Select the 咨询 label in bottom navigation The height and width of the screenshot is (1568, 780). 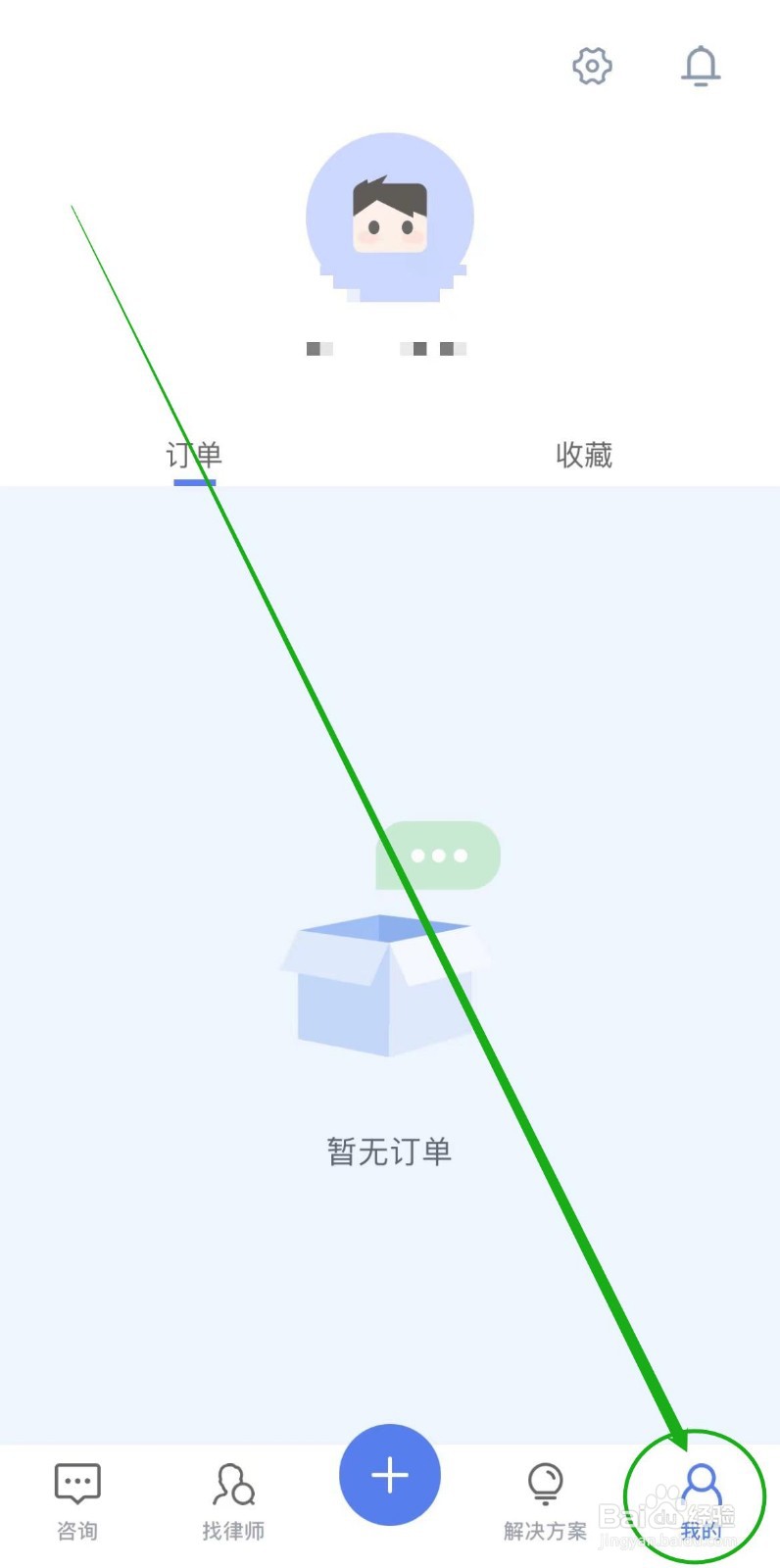click(76, 1531)
